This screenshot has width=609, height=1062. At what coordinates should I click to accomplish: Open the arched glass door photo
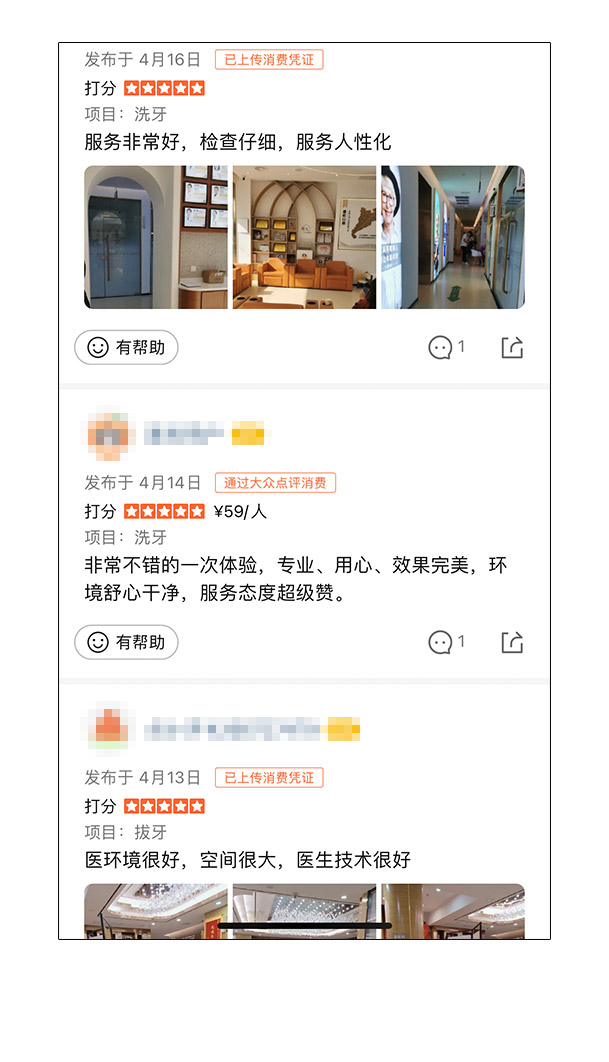[x=156, y=237]
